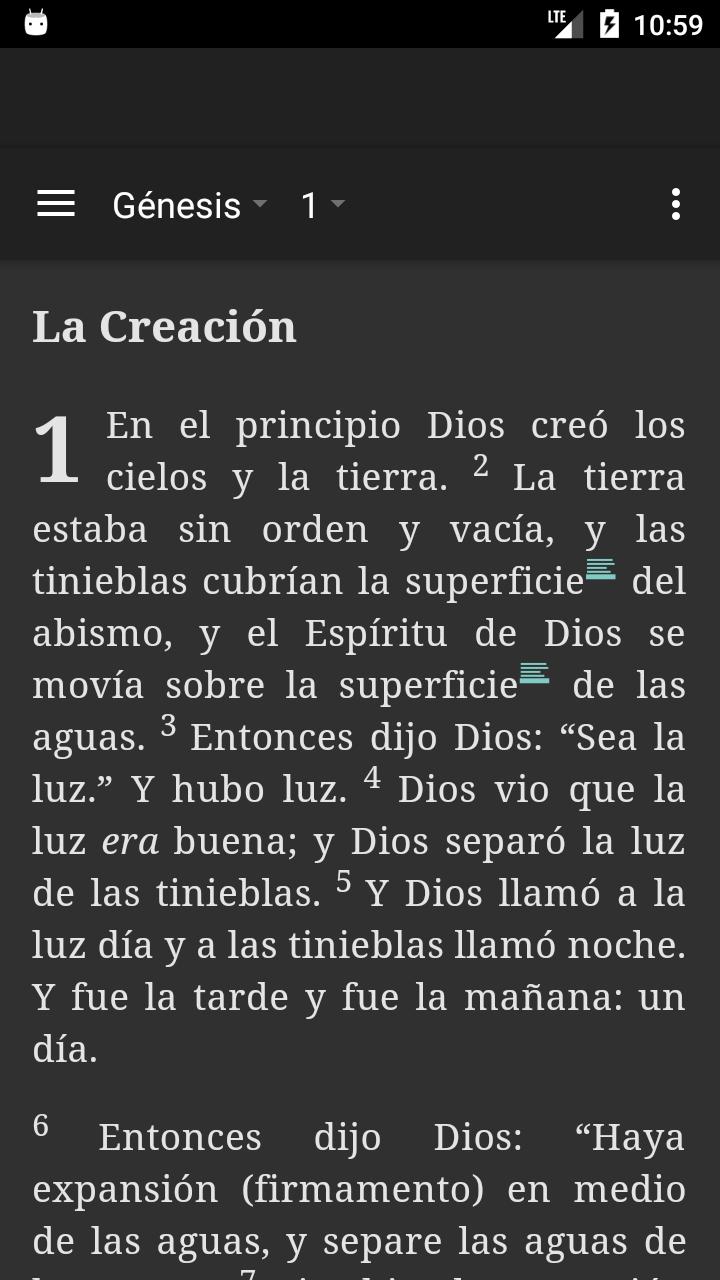Open the overflow menu
This screenshot has height=1280, width=720.
(676, 204)
